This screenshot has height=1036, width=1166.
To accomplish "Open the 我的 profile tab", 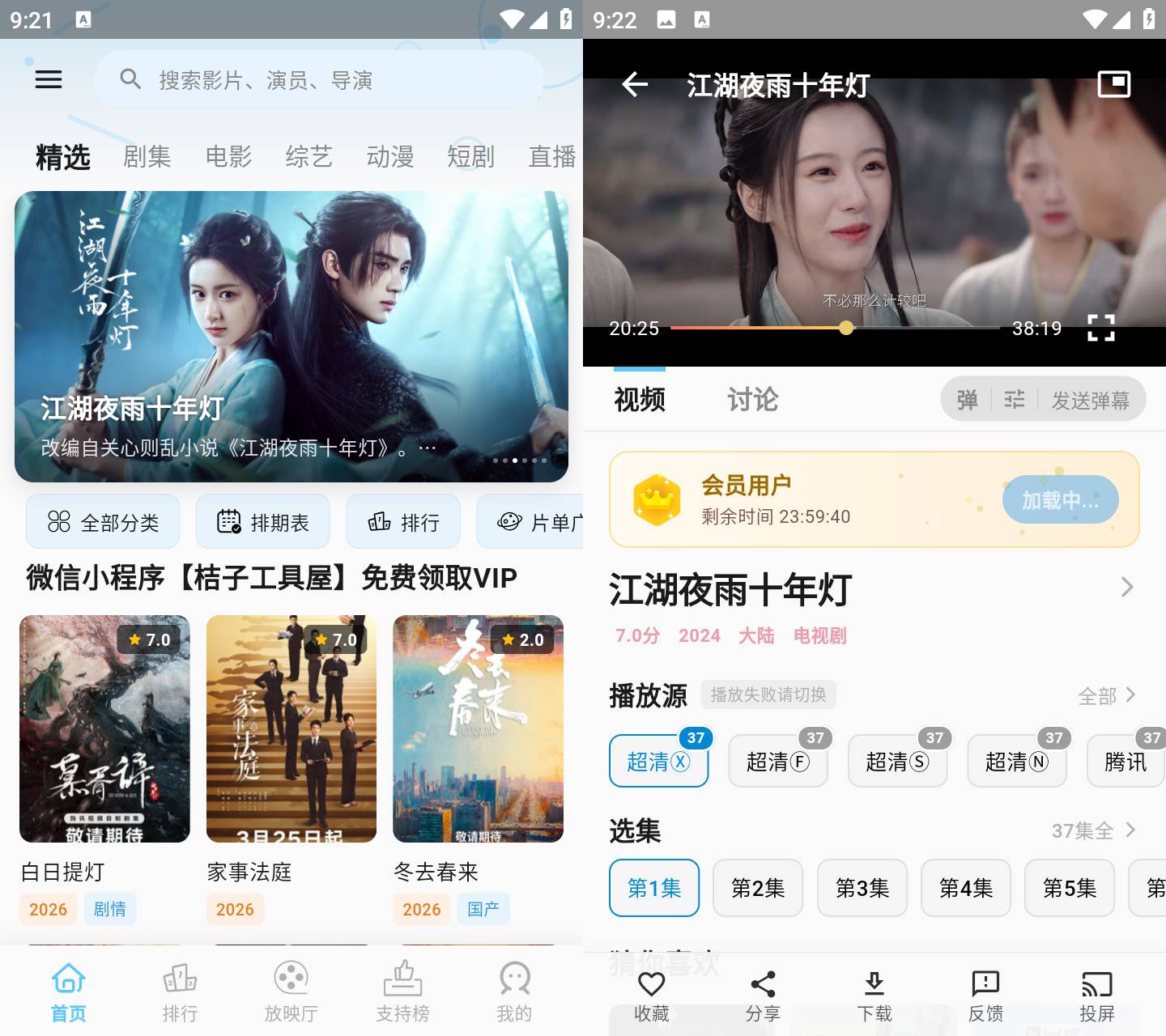I will (x=514, y=991).
